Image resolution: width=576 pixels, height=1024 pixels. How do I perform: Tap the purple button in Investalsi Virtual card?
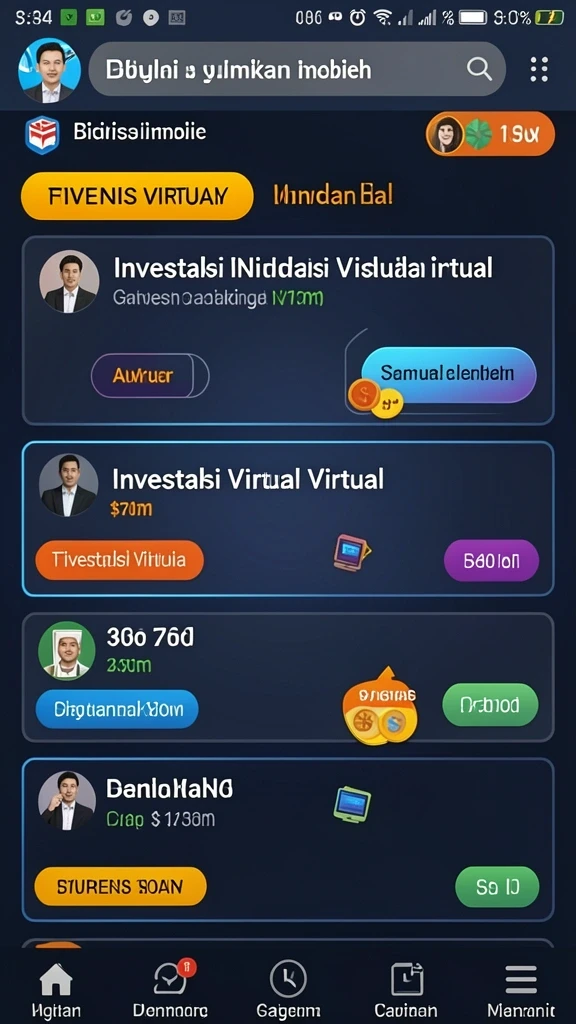click(491, 560)
